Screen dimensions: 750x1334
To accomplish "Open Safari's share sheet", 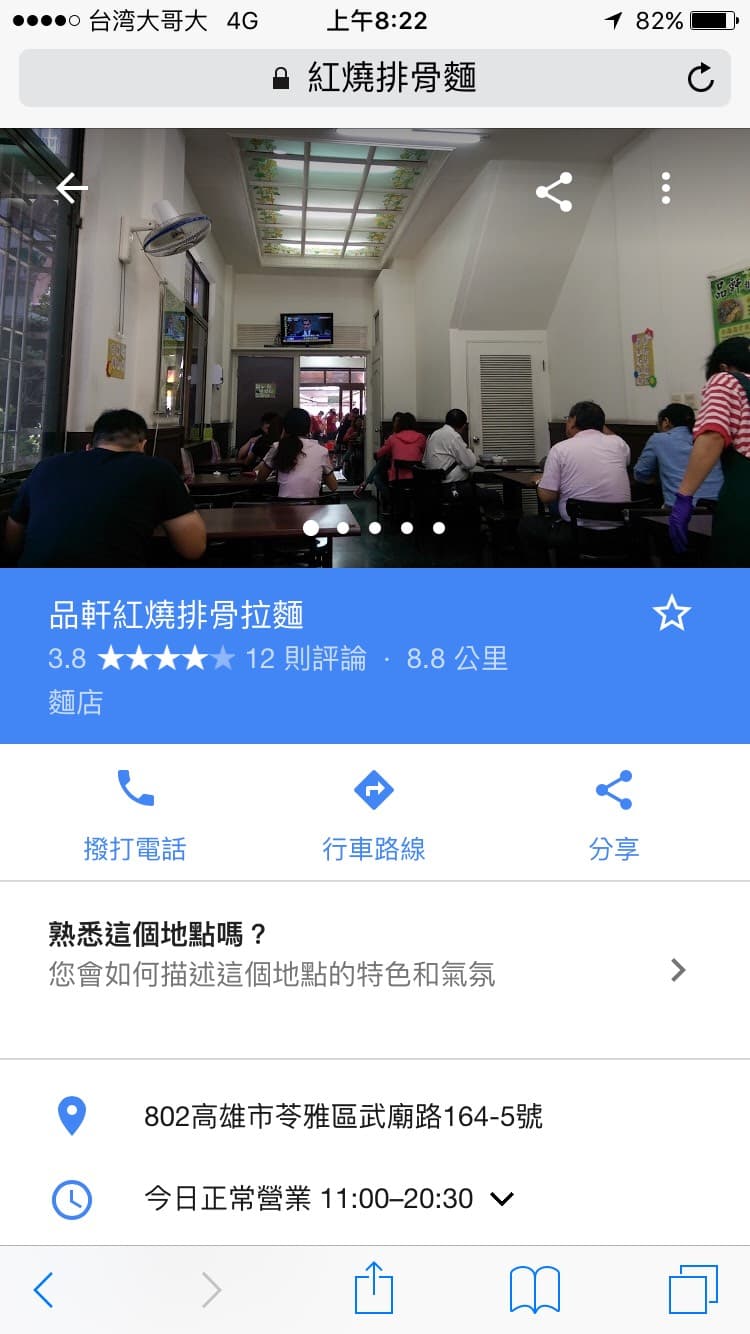I will click(x=375, y=1288).
